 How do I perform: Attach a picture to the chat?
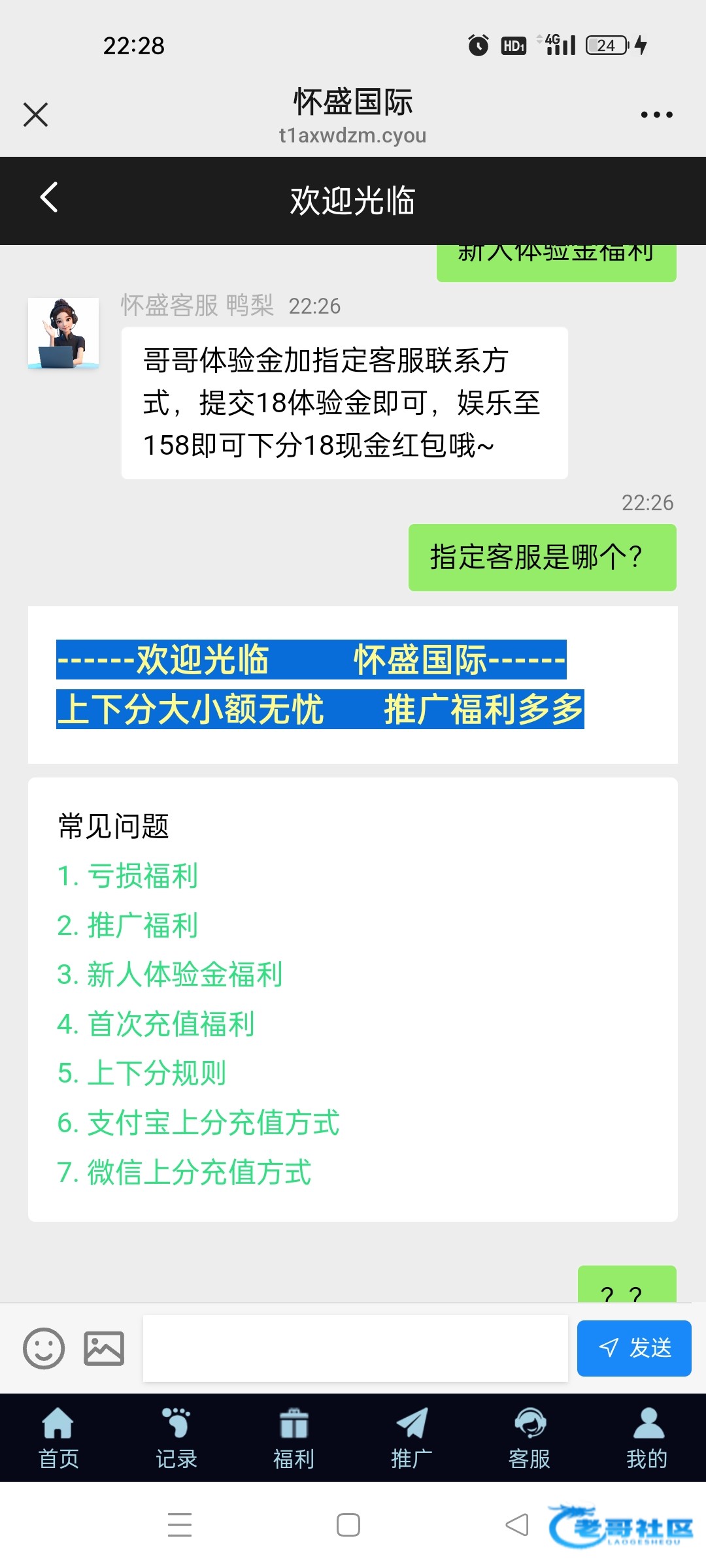[x=104, y=1348]
